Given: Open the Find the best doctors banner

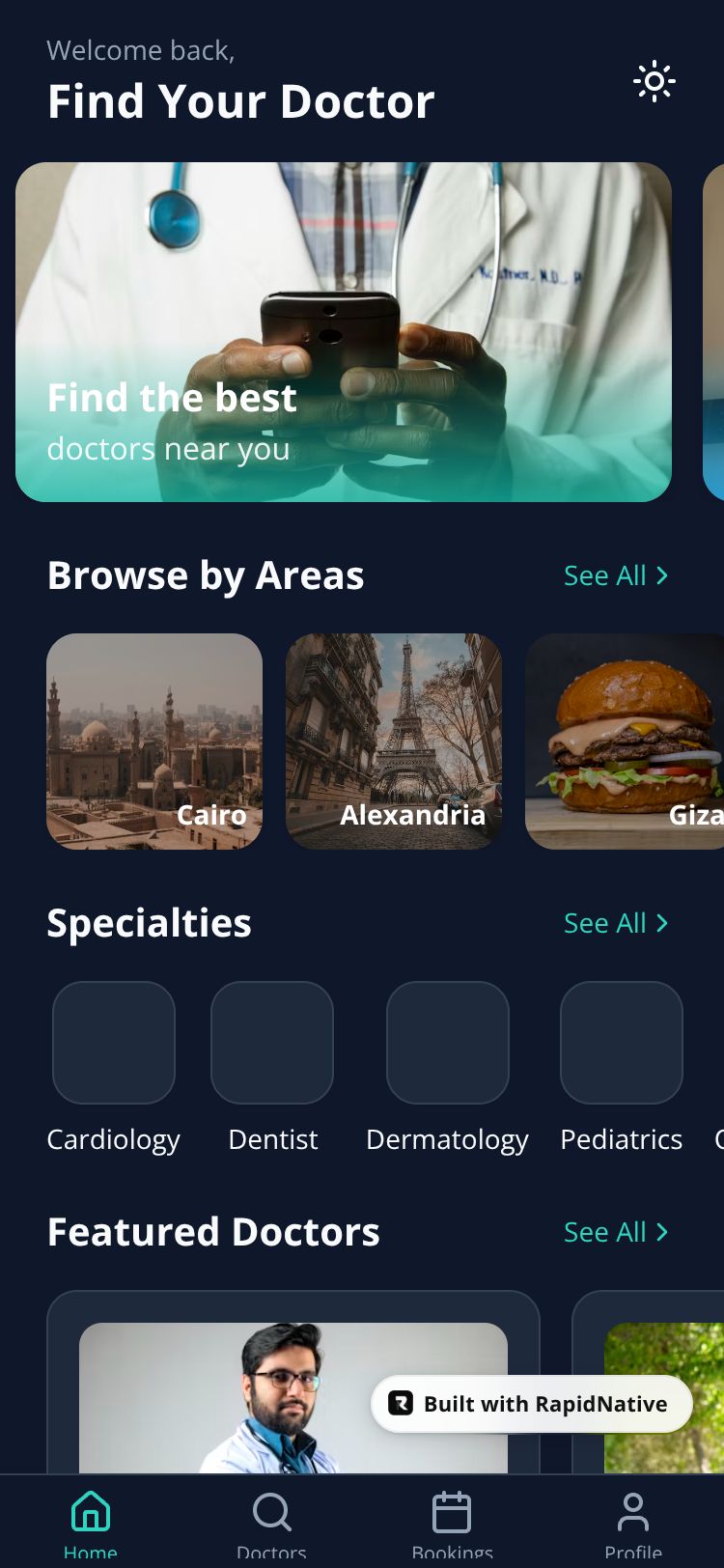Looking at the screenshot, I should tap(343, 331).
